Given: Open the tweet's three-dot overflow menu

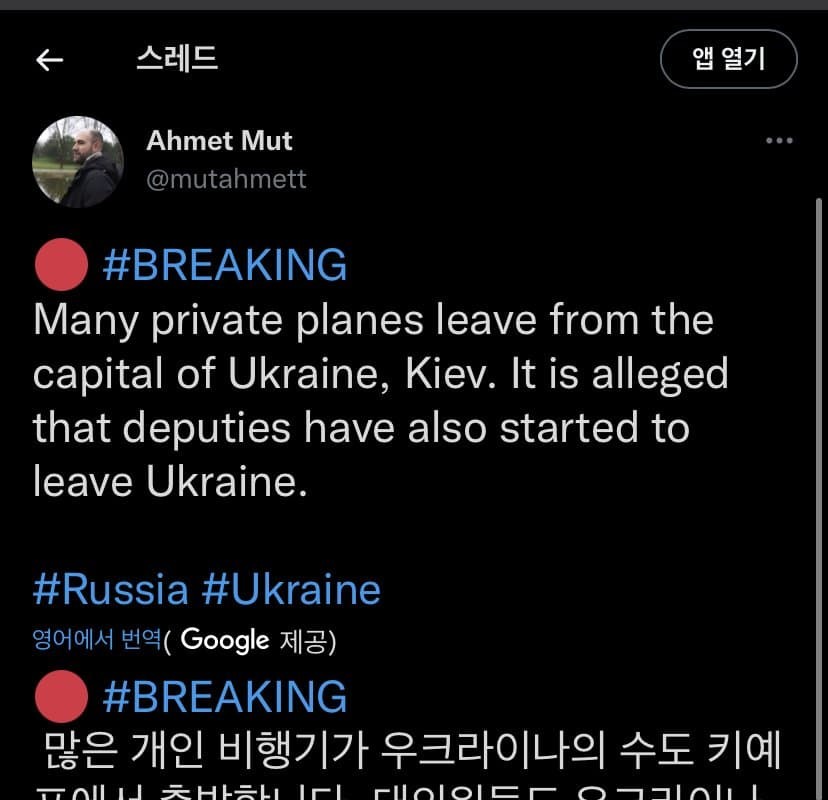Looking at the screenshot, I should point(778,141).
